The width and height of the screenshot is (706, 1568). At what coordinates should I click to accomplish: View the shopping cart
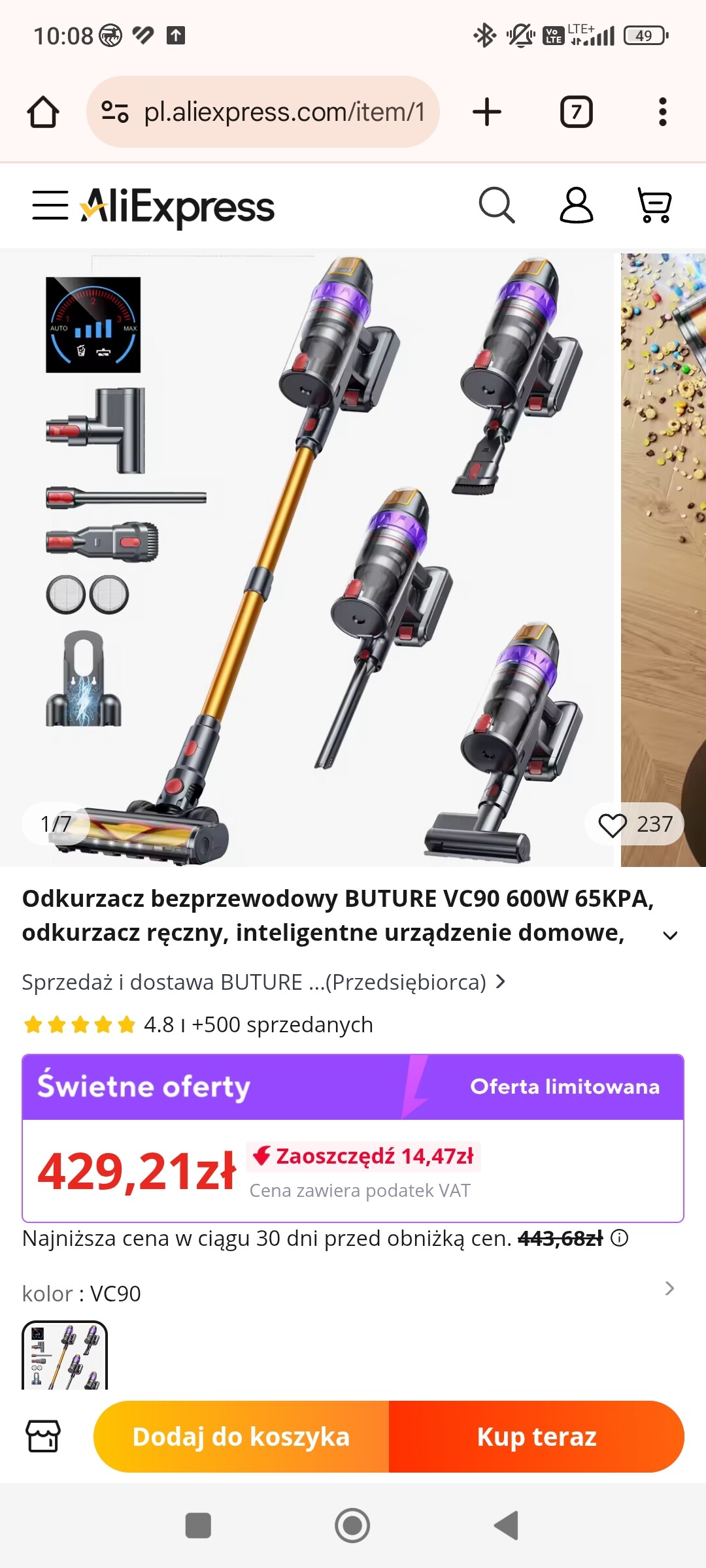[x=654, y=206]
